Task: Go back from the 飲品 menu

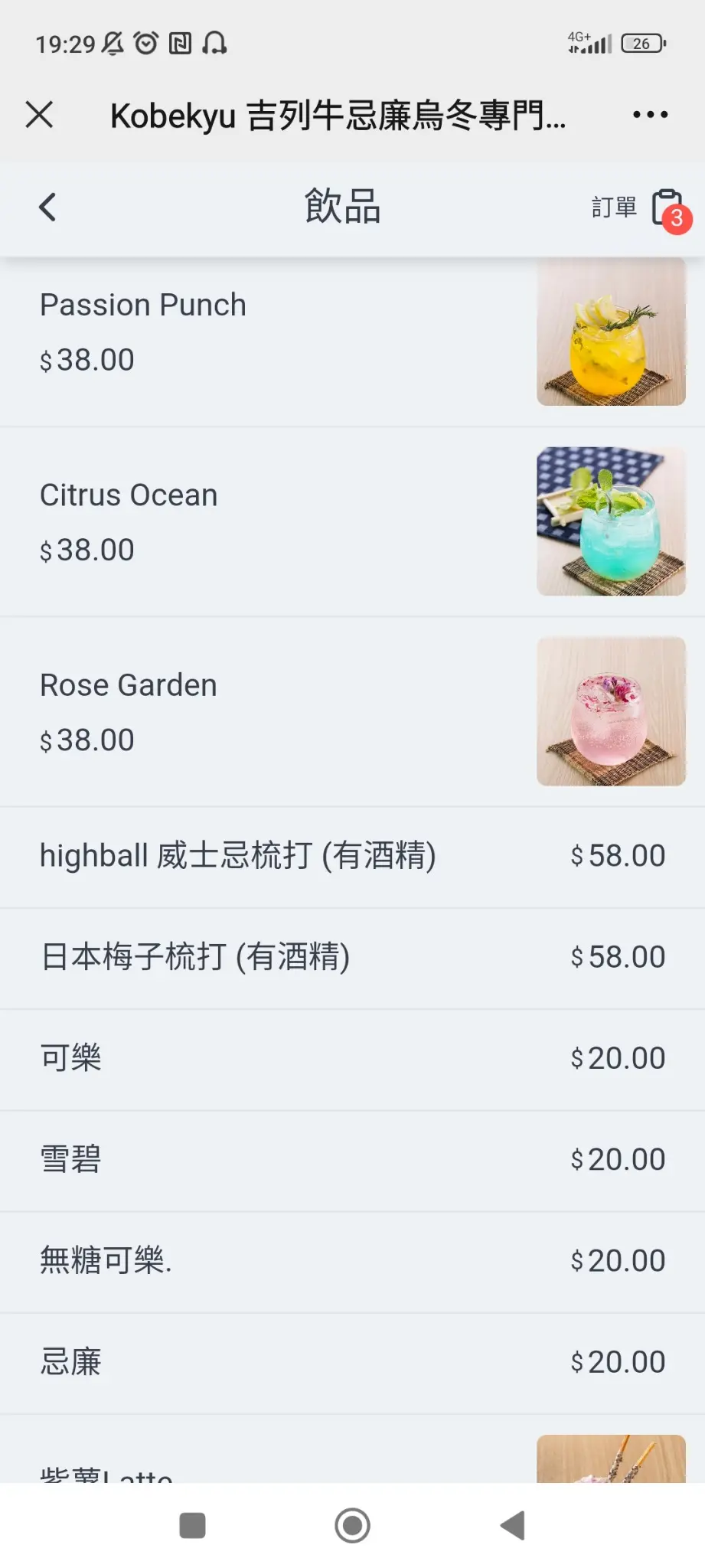Action: (x=47, y=207)
